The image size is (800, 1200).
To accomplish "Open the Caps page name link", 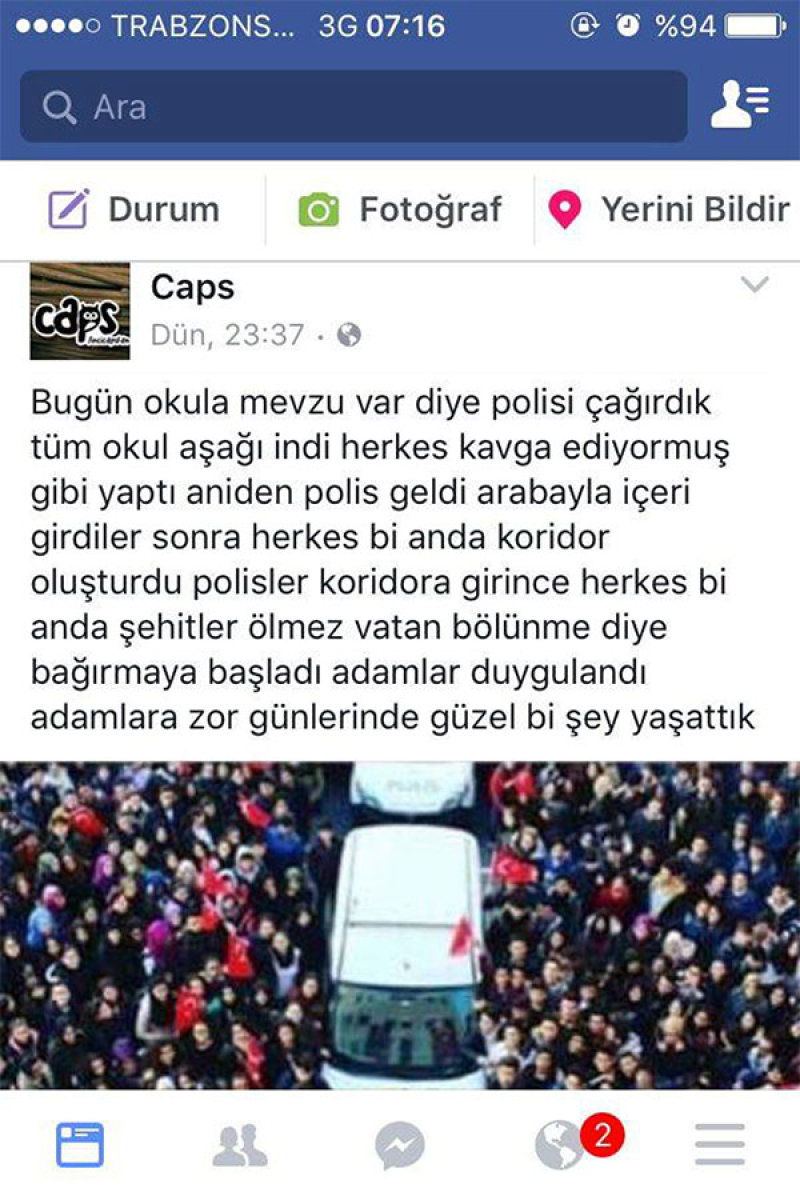I will (192, 288).
